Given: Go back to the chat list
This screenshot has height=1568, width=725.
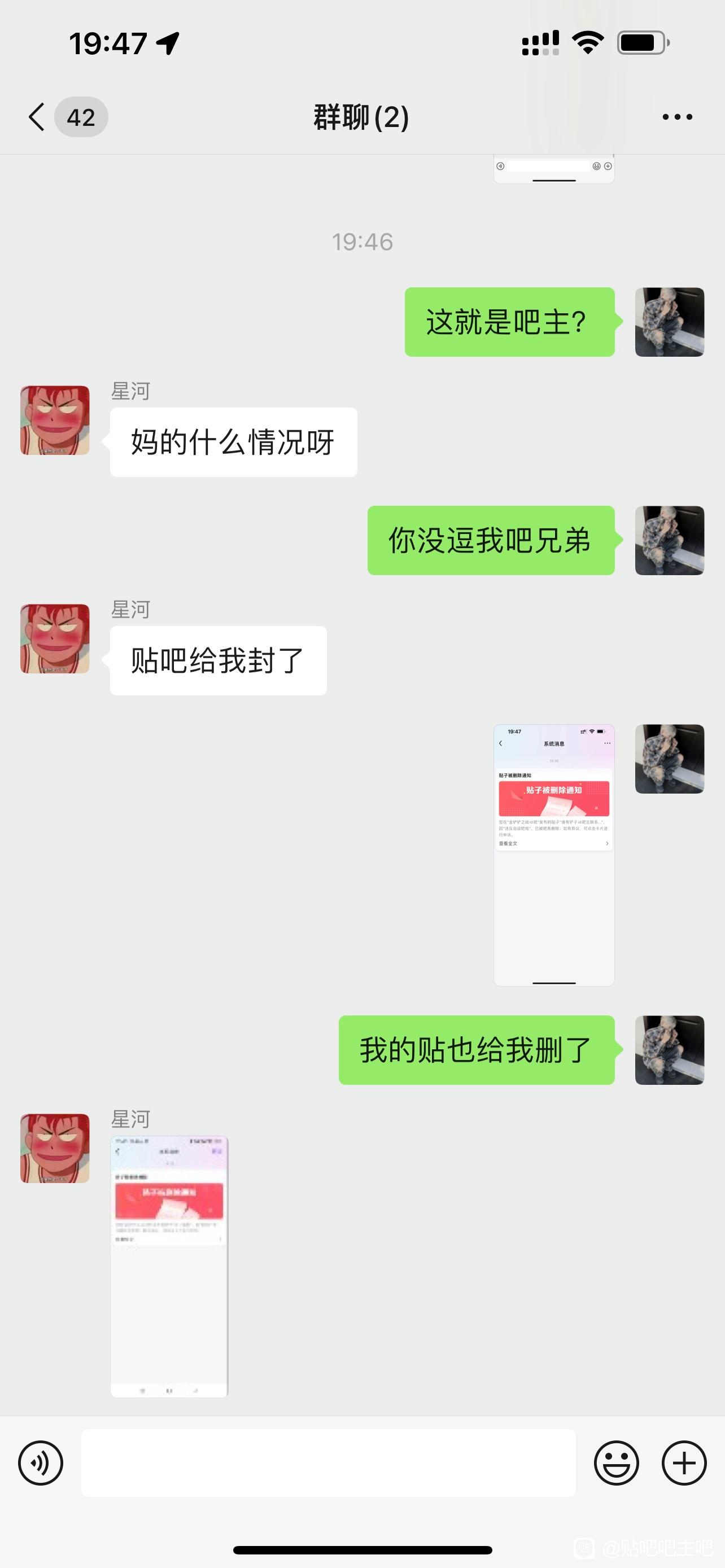Looking at the screenshot, I should pyautogui.click(x=38, y=116).
